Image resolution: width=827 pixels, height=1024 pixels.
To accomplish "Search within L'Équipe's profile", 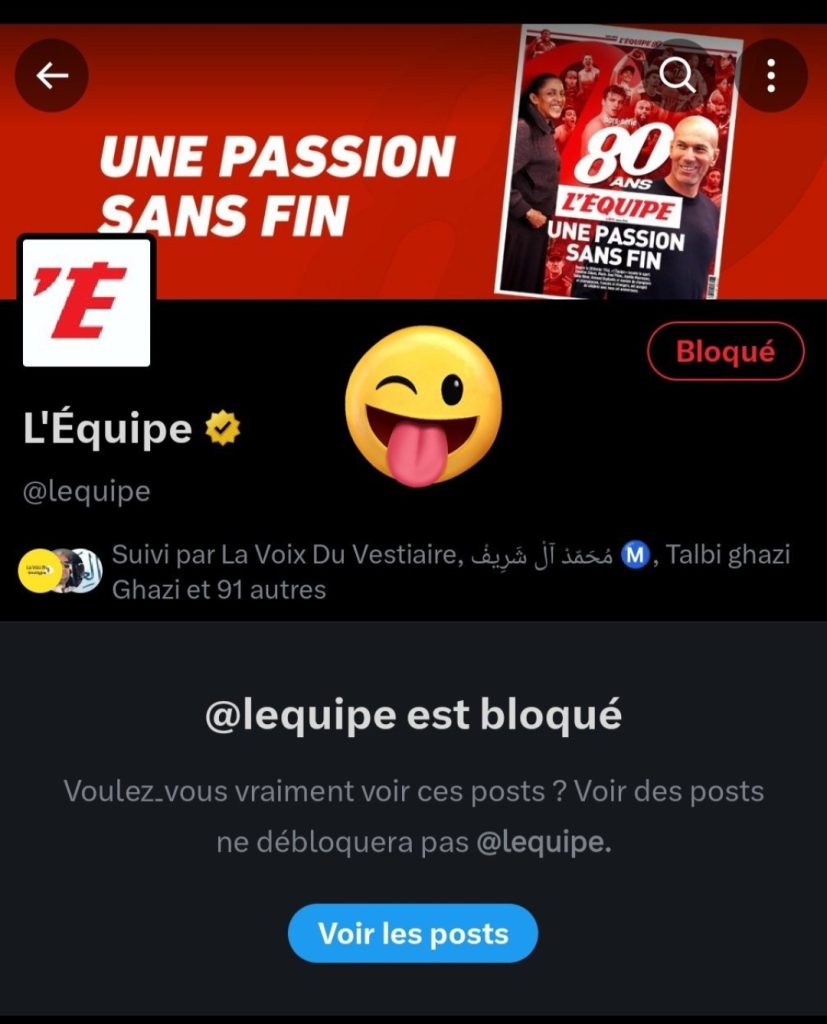I will coord(678,76).
